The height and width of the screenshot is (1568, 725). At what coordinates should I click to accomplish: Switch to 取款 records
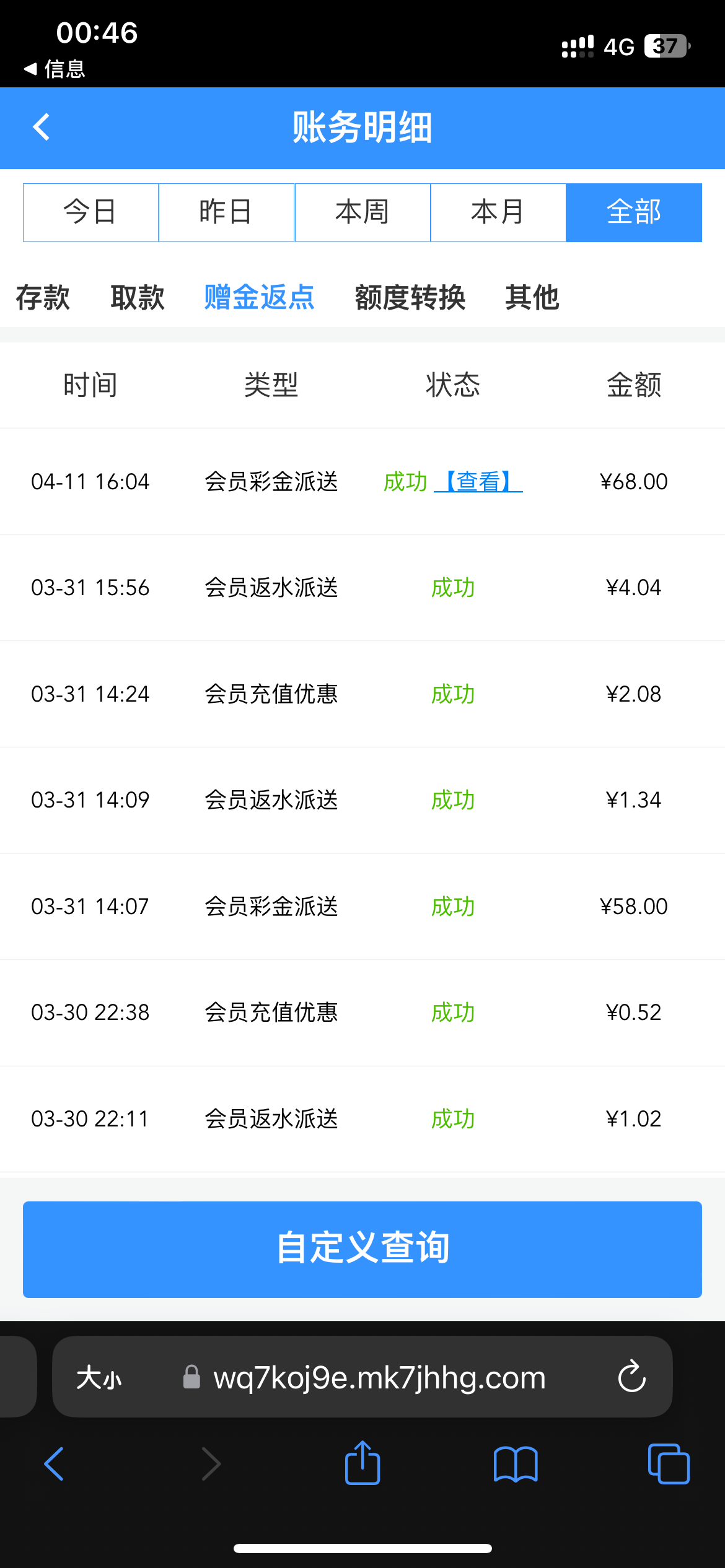coord(138,298)
